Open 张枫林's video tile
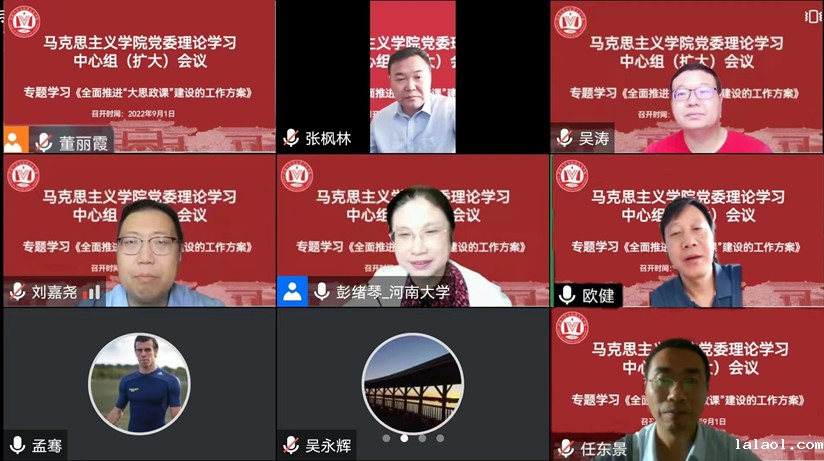 point(412,75)
